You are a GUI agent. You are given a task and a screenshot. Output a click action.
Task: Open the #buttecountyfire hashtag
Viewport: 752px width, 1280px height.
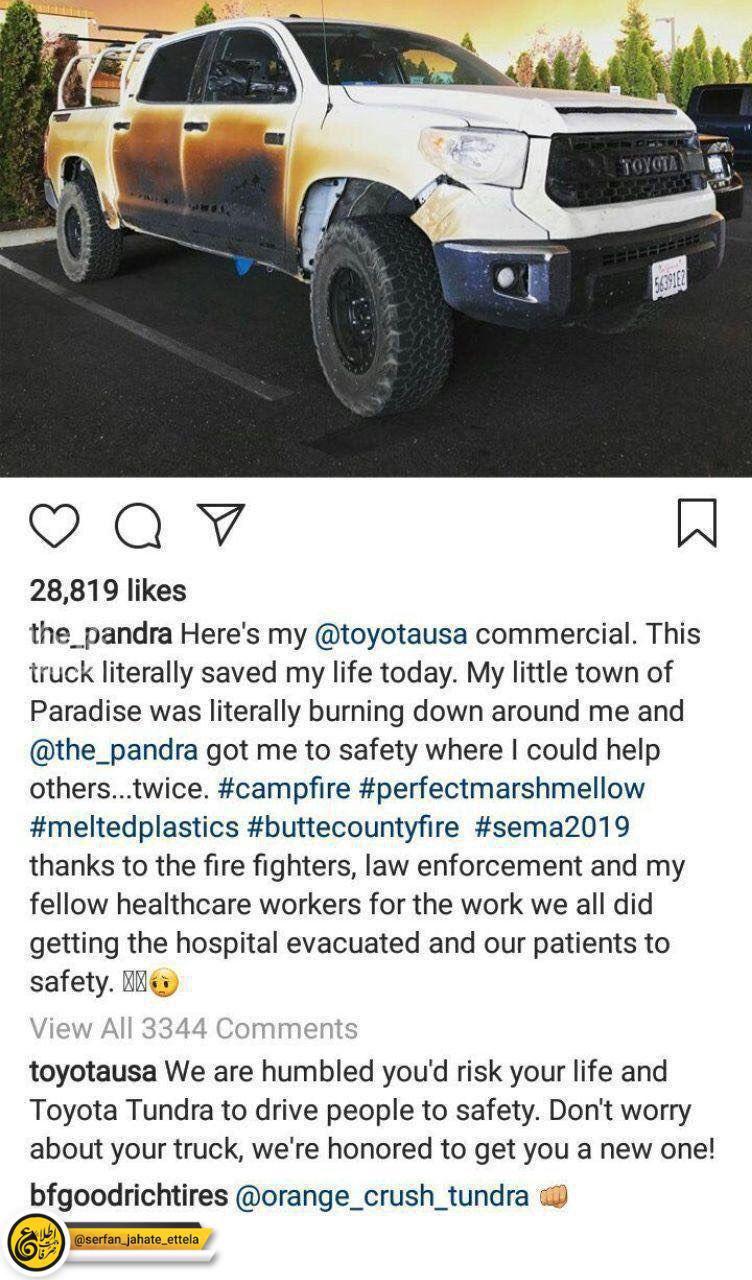click(353, 827)
